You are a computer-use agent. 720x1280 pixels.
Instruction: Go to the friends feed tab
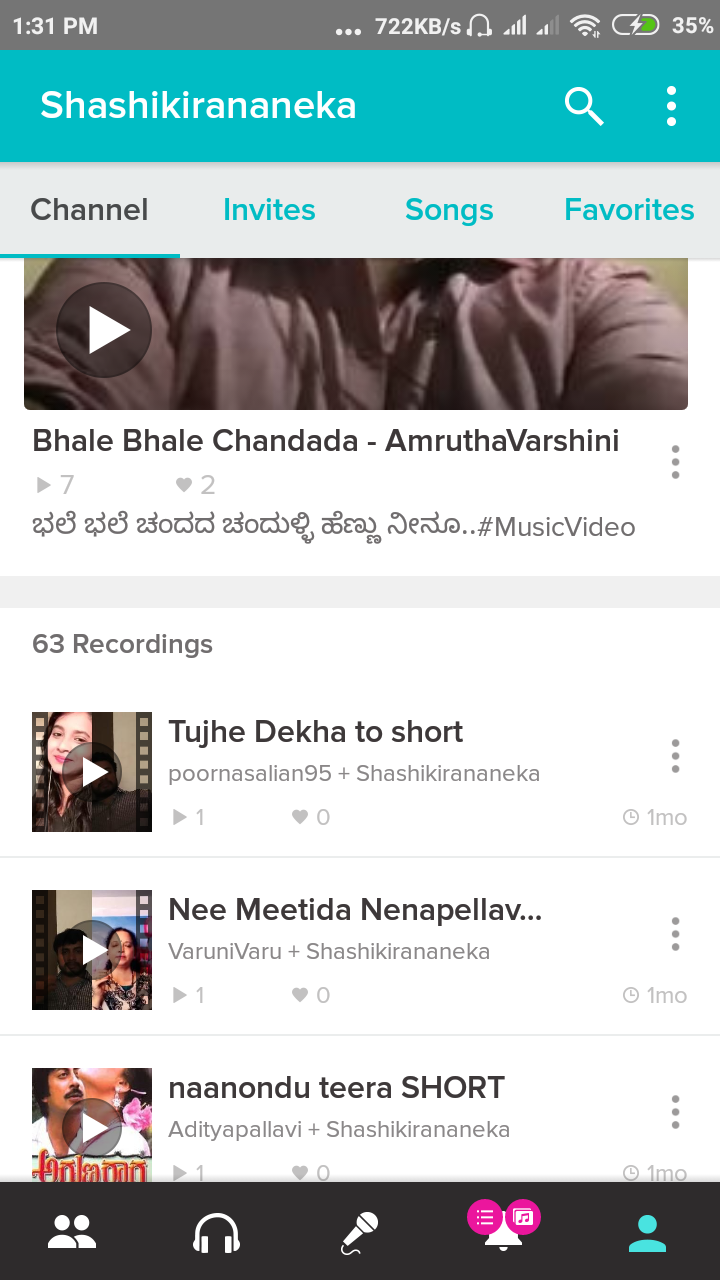tap(72, 1232)
